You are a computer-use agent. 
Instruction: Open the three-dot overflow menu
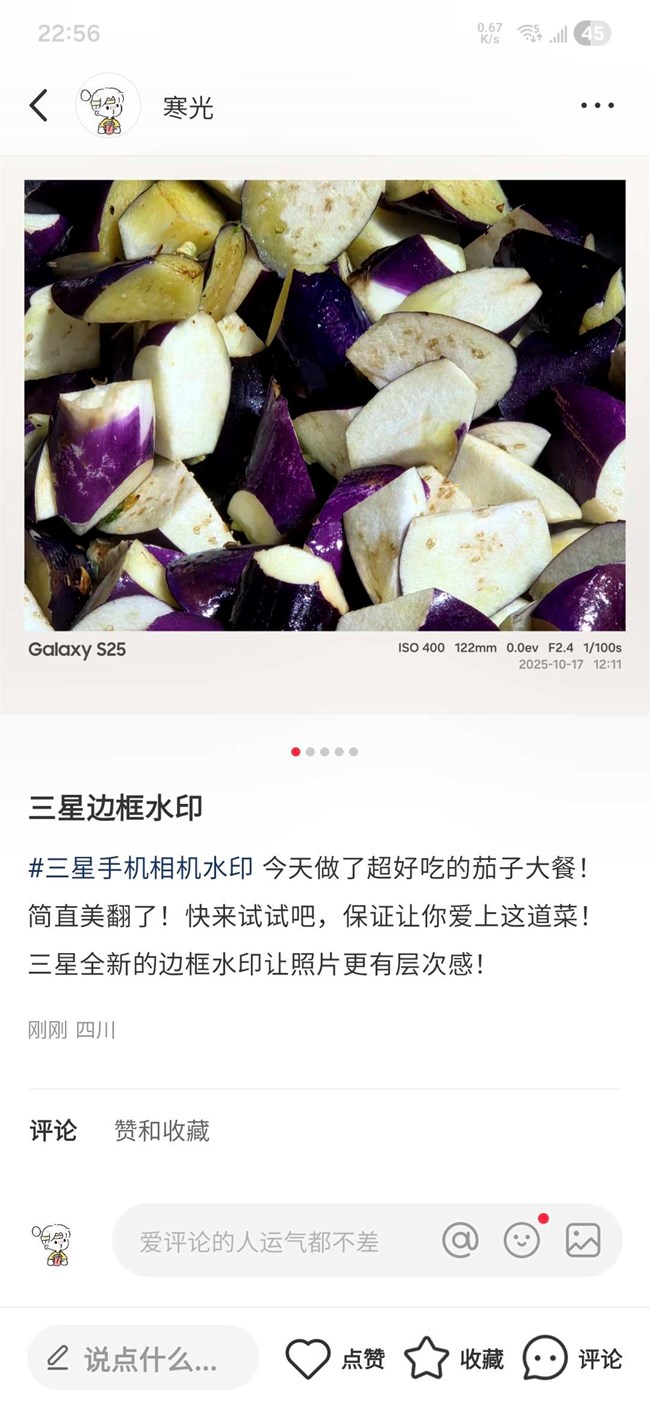point(597,105)
